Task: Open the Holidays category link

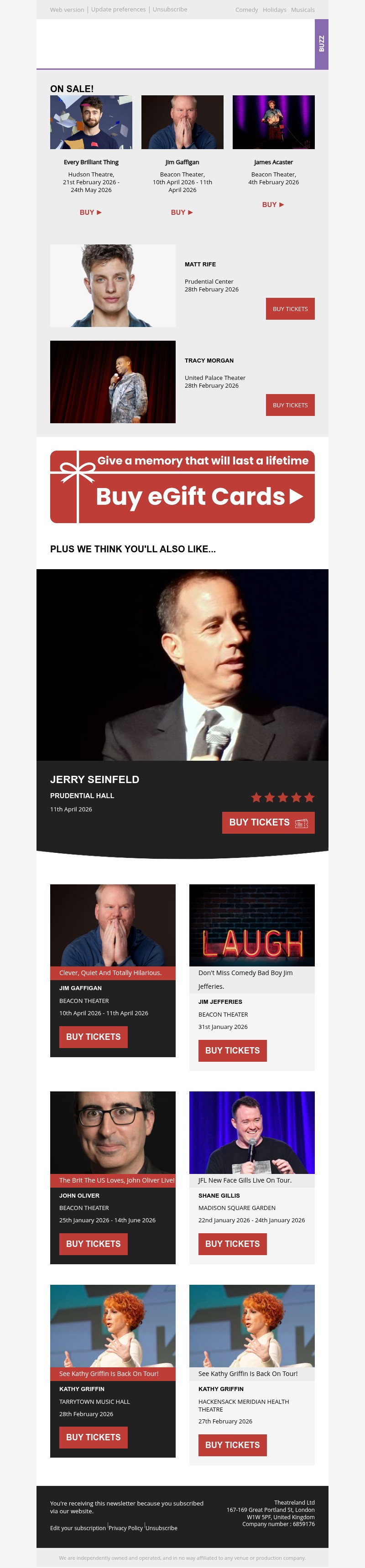Action: click(x=274, y=10)
